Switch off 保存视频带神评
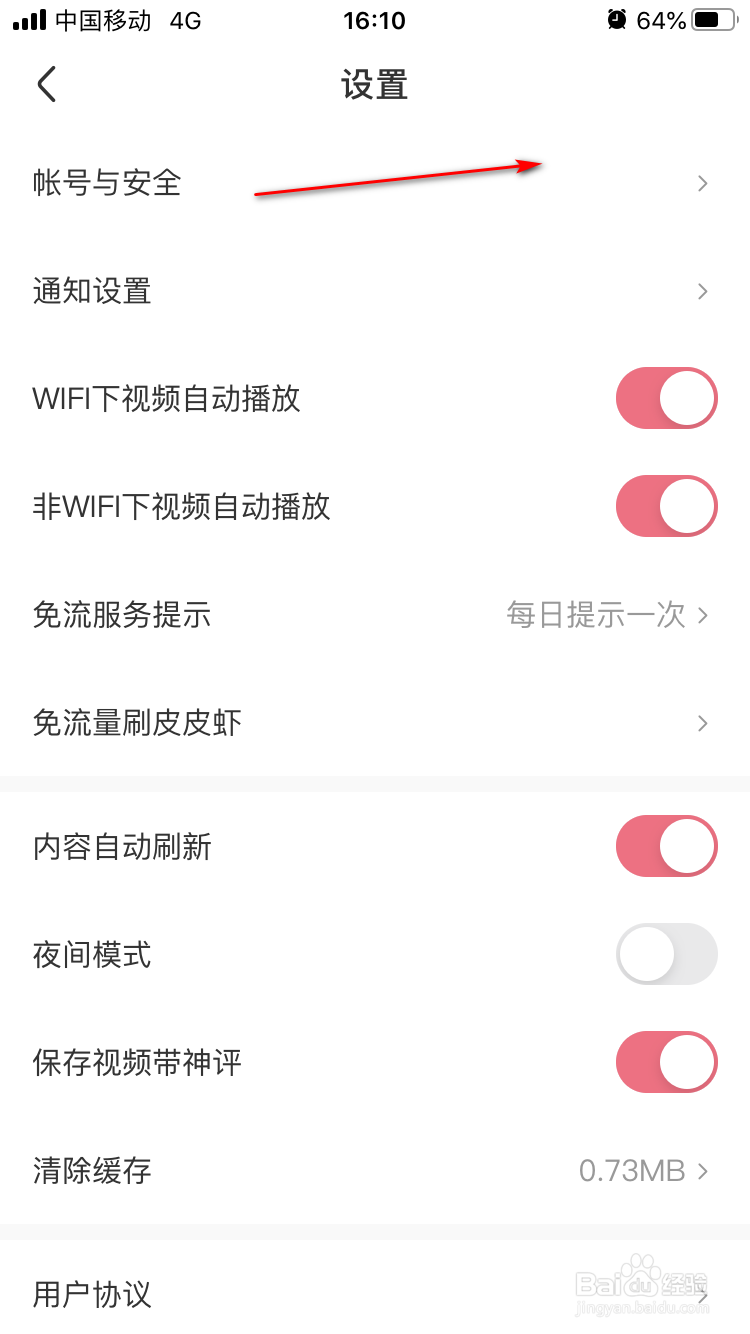This screenshot has width=750, height=1334. tap(666, 1062)
